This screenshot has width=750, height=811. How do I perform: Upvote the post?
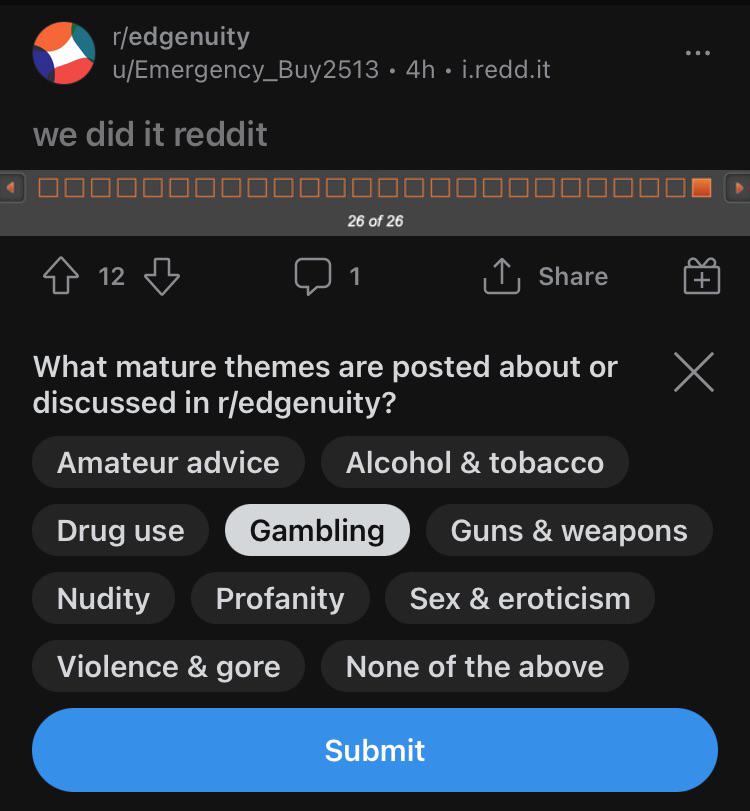pos(59,276)
